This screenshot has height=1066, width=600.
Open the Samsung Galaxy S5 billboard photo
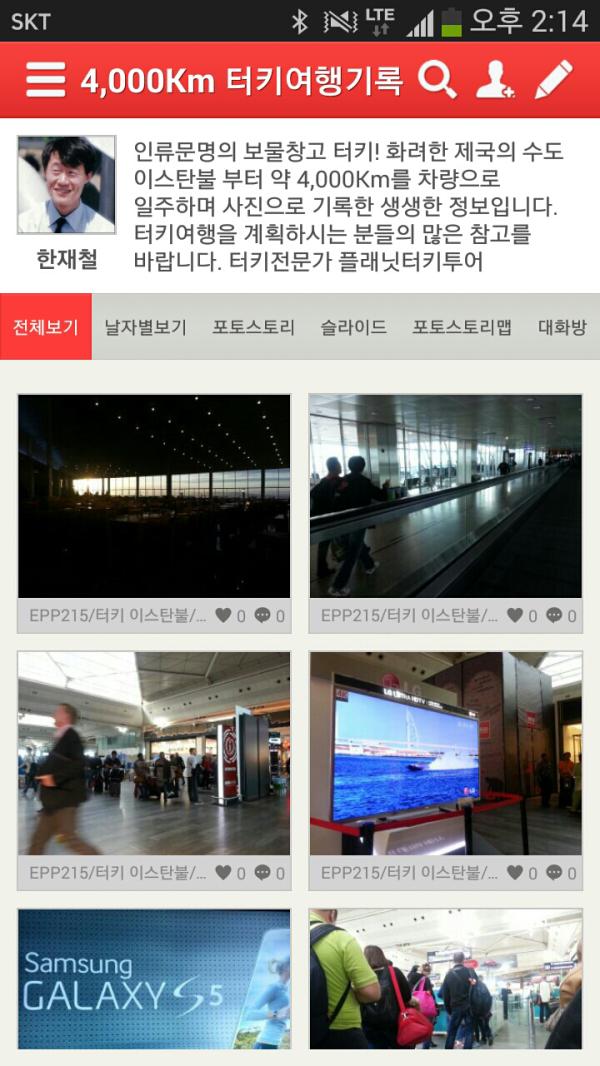tap(154, 978)
